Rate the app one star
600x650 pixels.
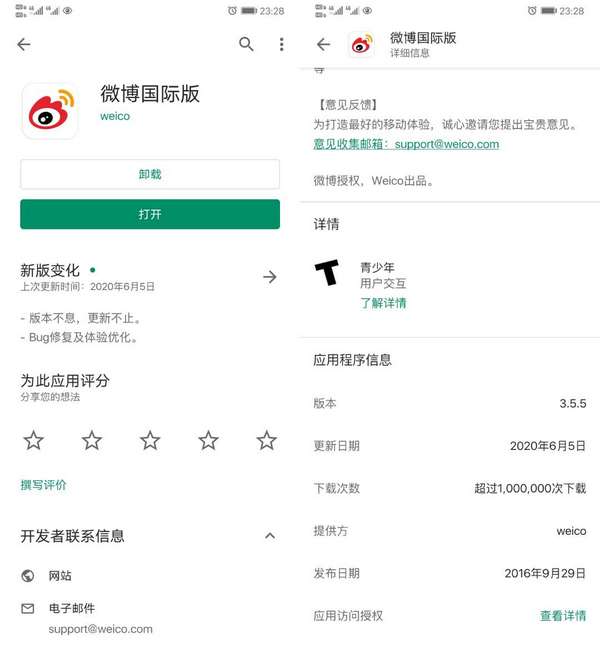pos(34,440)
